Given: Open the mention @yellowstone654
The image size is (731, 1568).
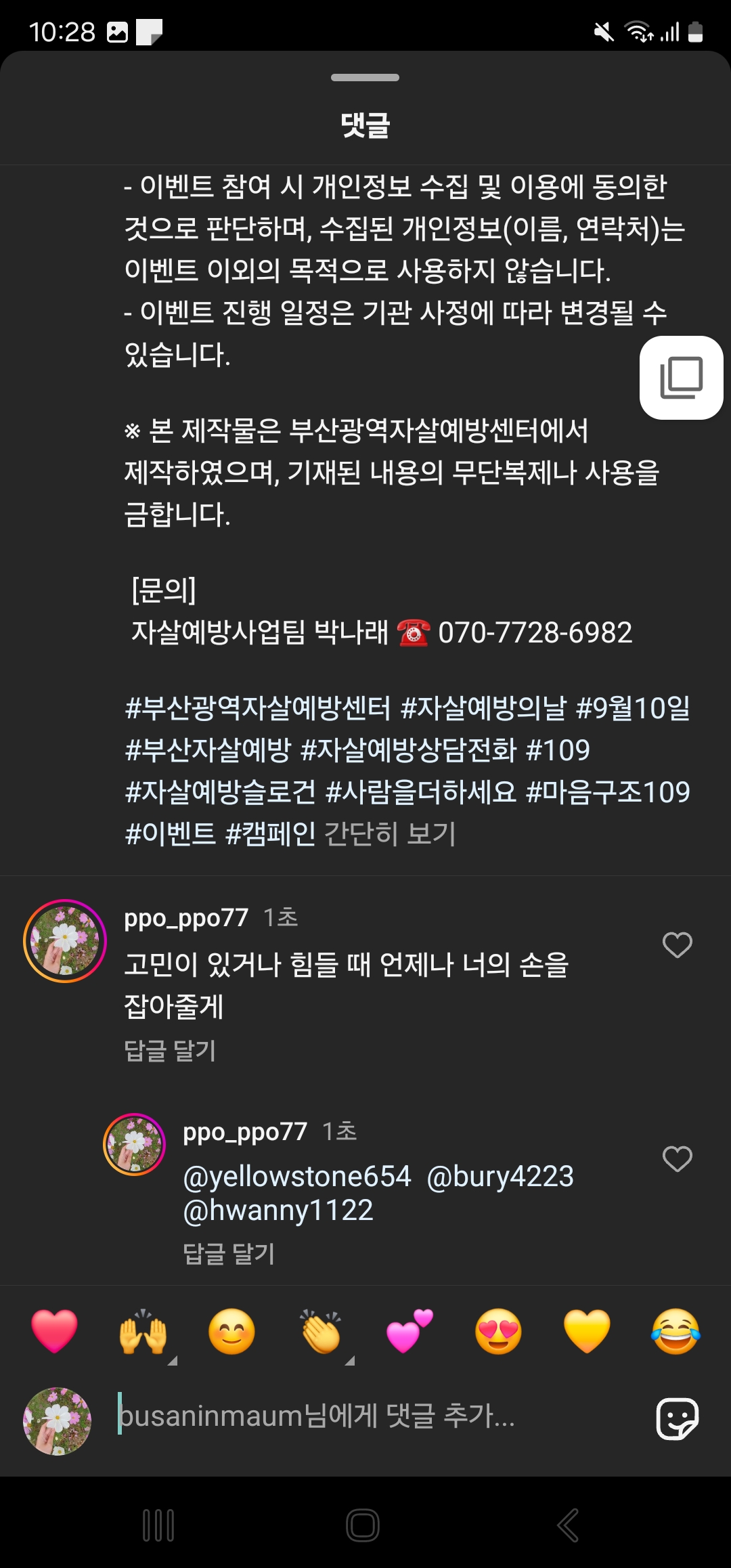Looking at the screenshot, I should [x=296, y=1177].
